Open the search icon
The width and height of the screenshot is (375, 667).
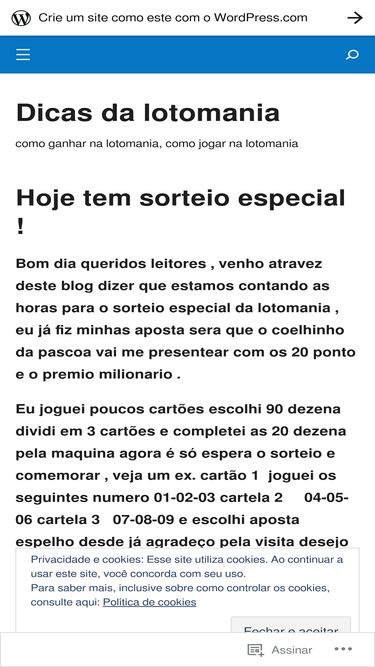[352, 54]
